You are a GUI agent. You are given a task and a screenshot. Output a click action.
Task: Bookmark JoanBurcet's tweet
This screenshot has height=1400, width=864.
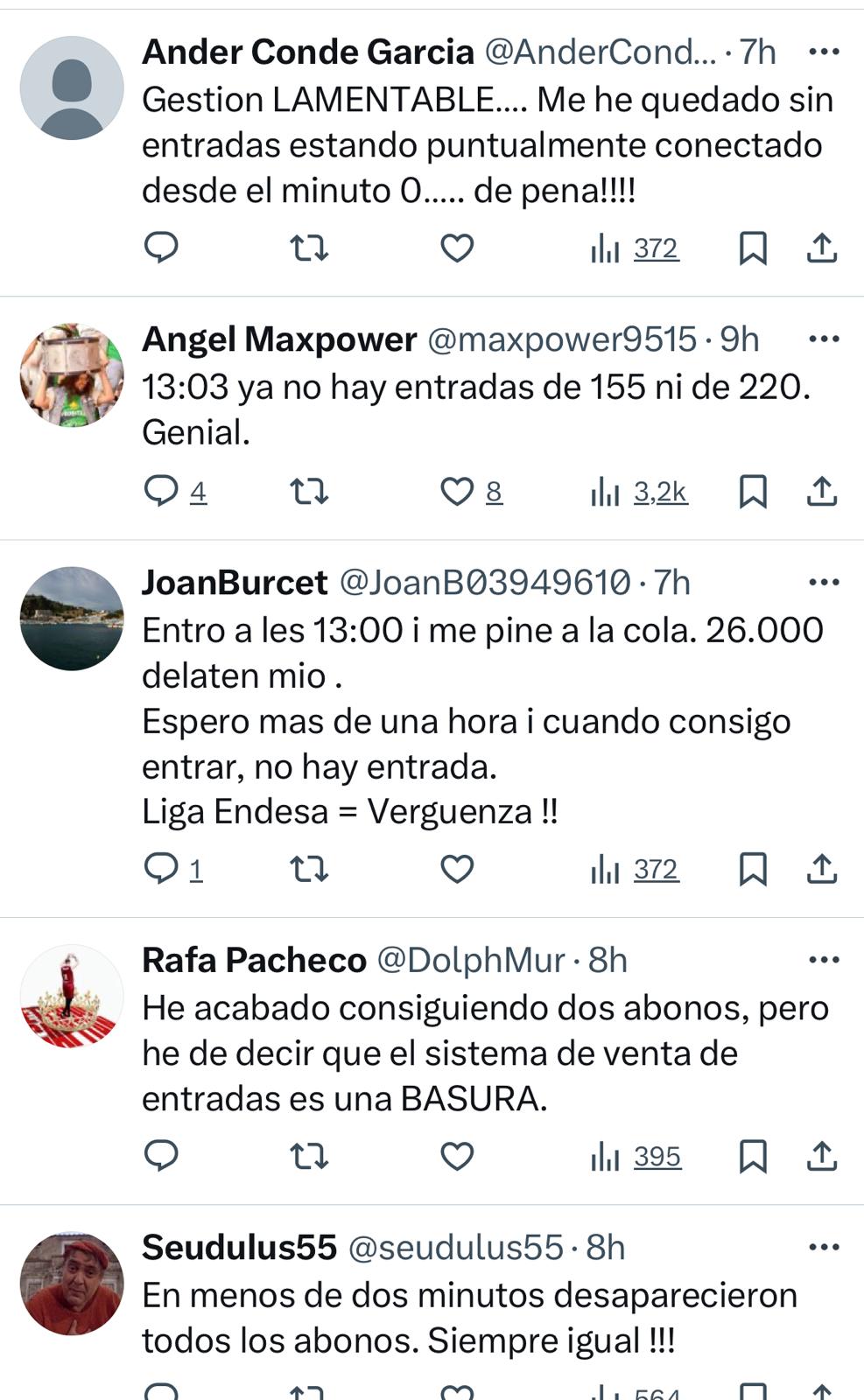click(x=753, y=869)
